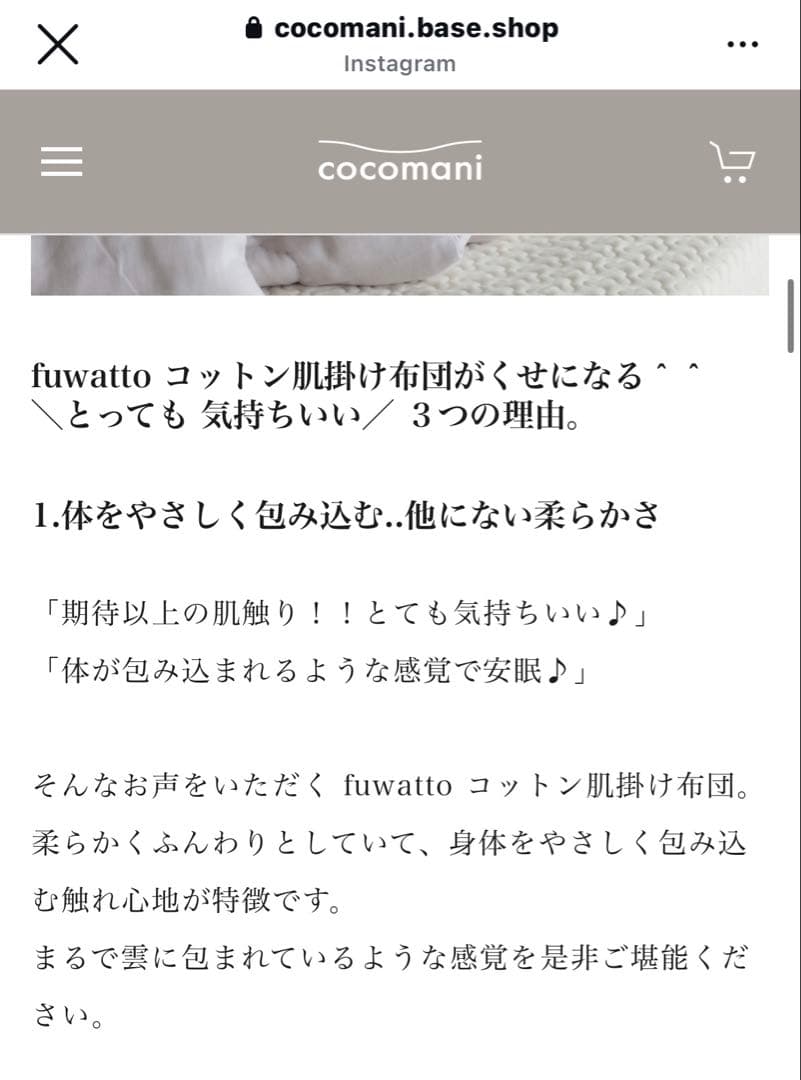Screen dimensions: 801x1080
Task: Tap the cocomani logo in the header
Action: (x=399, y=163)
